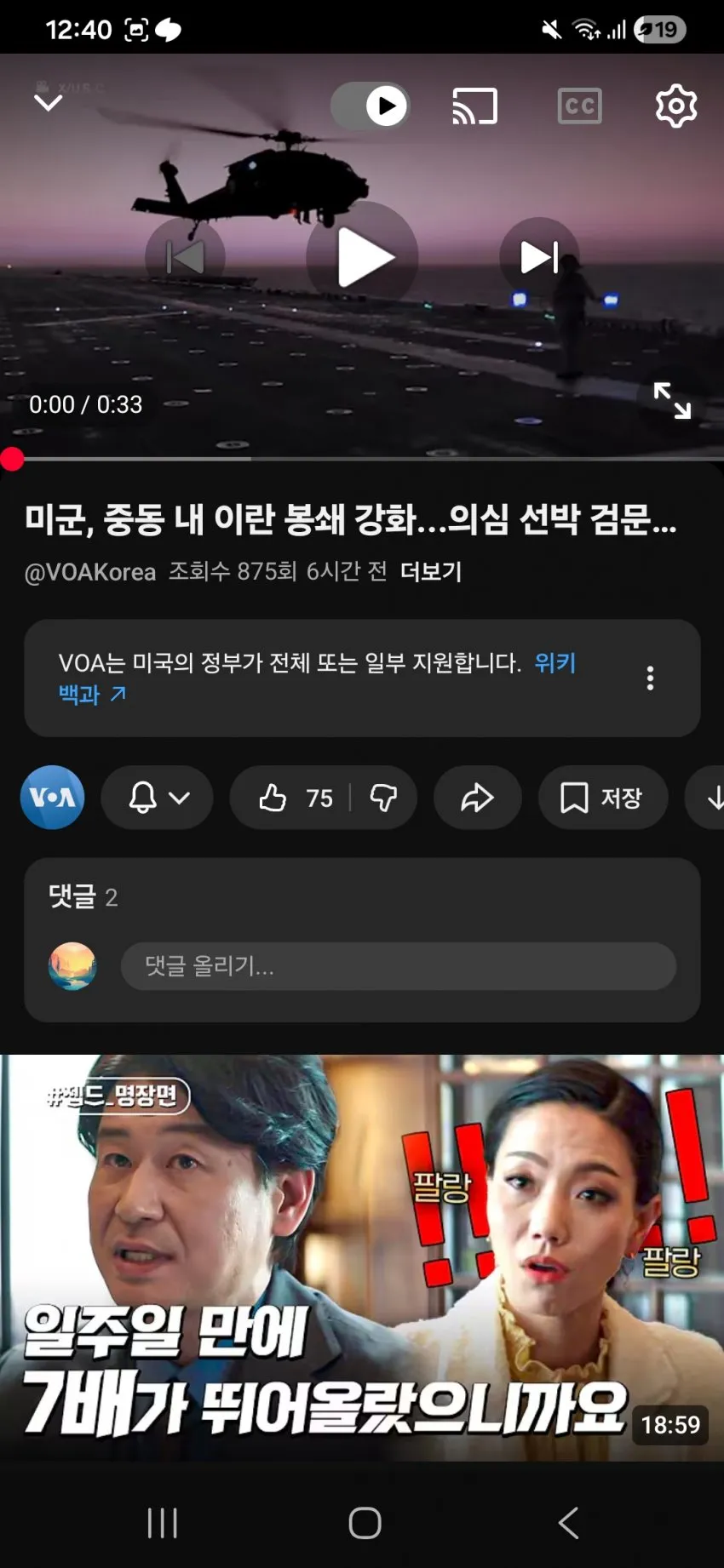Image resolution: width=724 pixels, height=1568 pixels.
Task: Expand description with 더보기
Action: pyautogui.click(x=431, y=571)
